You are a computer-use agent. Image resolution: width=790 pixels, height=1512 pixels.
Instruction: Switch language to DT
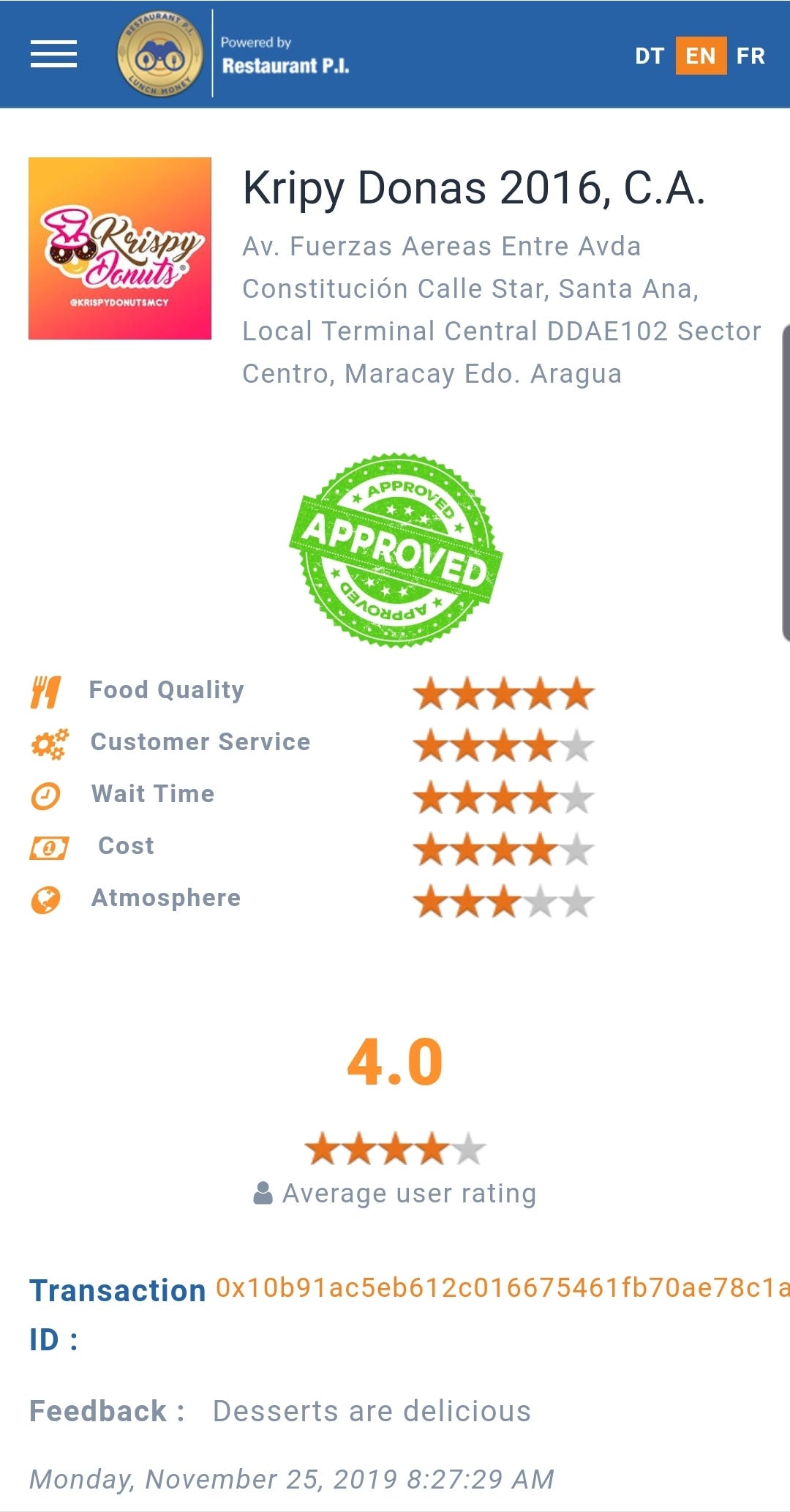point(649,56)
